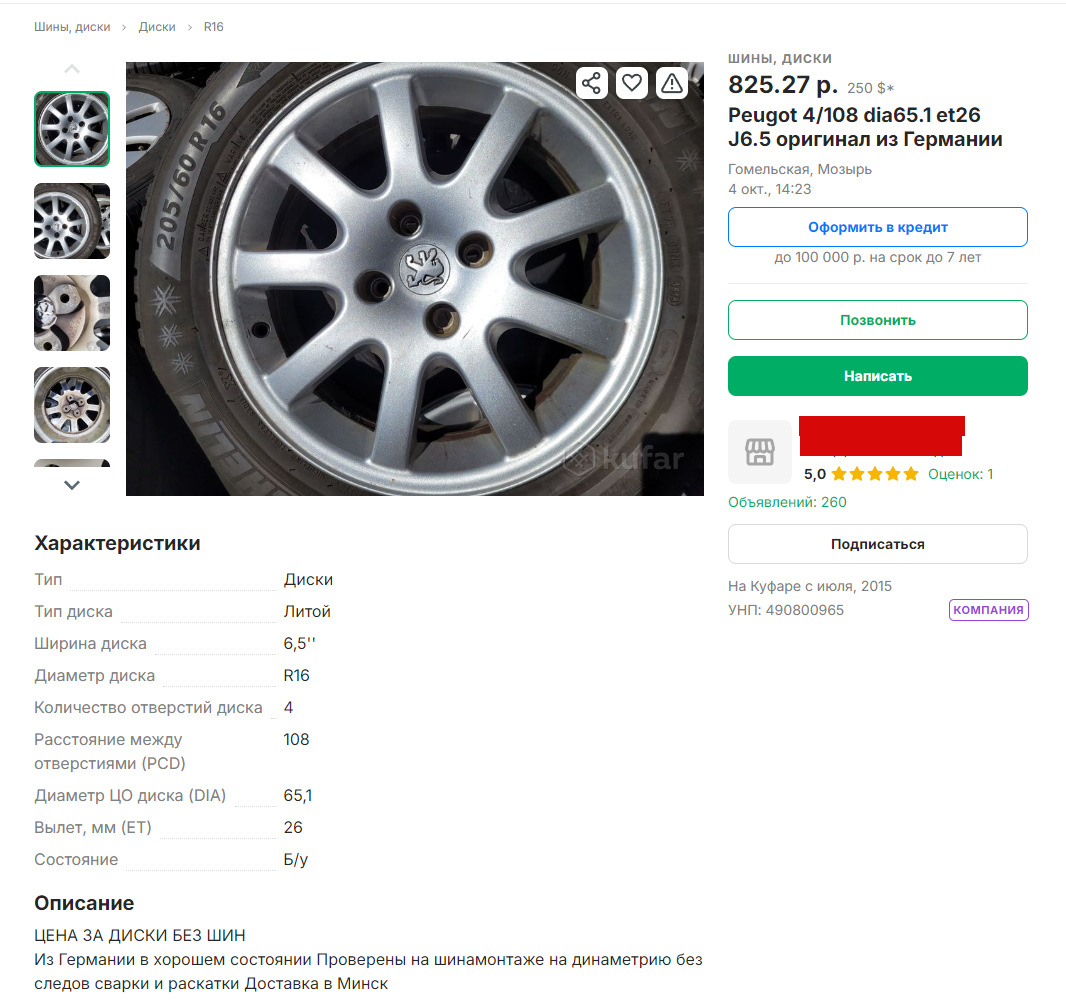1066x1008 pixels.
Task: Tap Оформить в кредит button
Action: (877, 227)
